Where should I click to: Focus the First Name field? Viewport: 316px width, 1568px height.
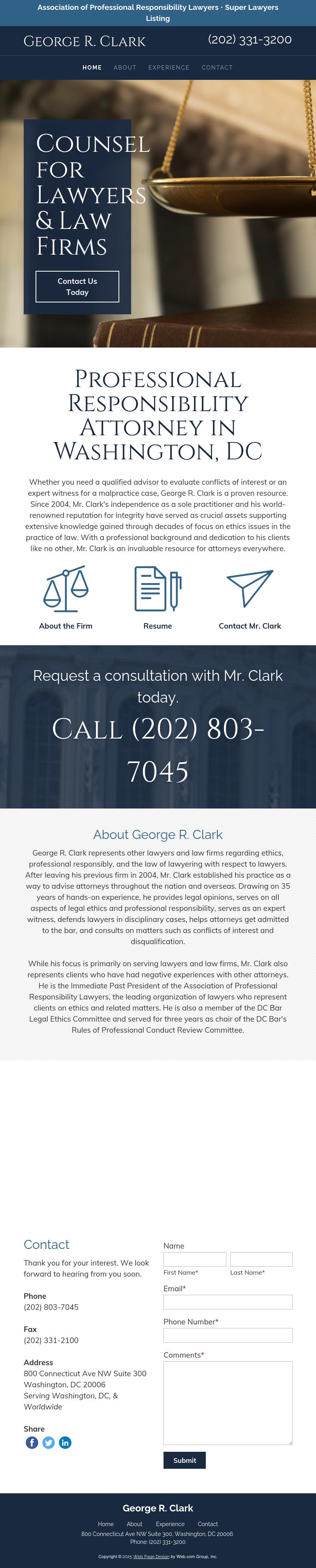194,1259
